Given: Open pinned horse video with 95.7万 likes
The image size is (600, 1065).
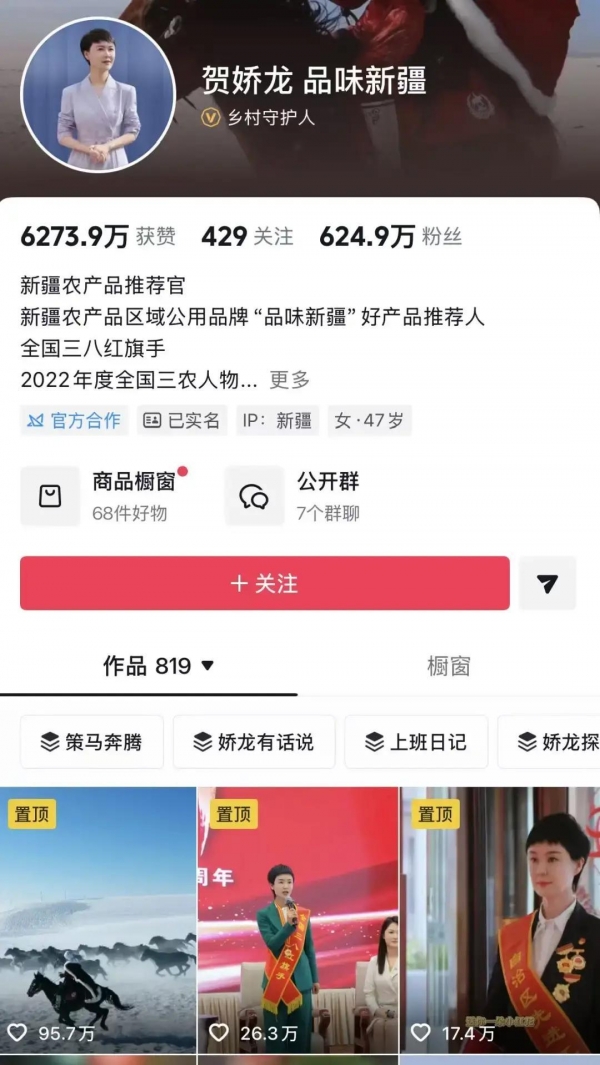Looking at the screenshot, I should [98, 920].
